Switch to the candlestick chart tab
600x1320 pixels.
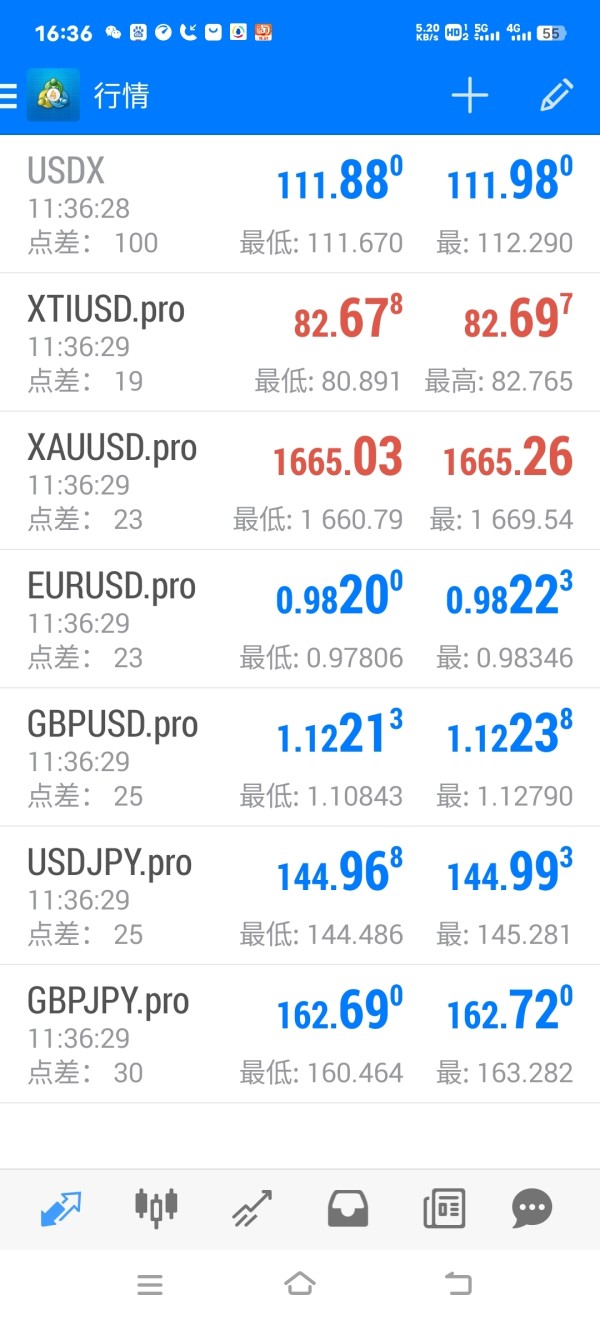pyautogui.click(x=156, y=1208)
